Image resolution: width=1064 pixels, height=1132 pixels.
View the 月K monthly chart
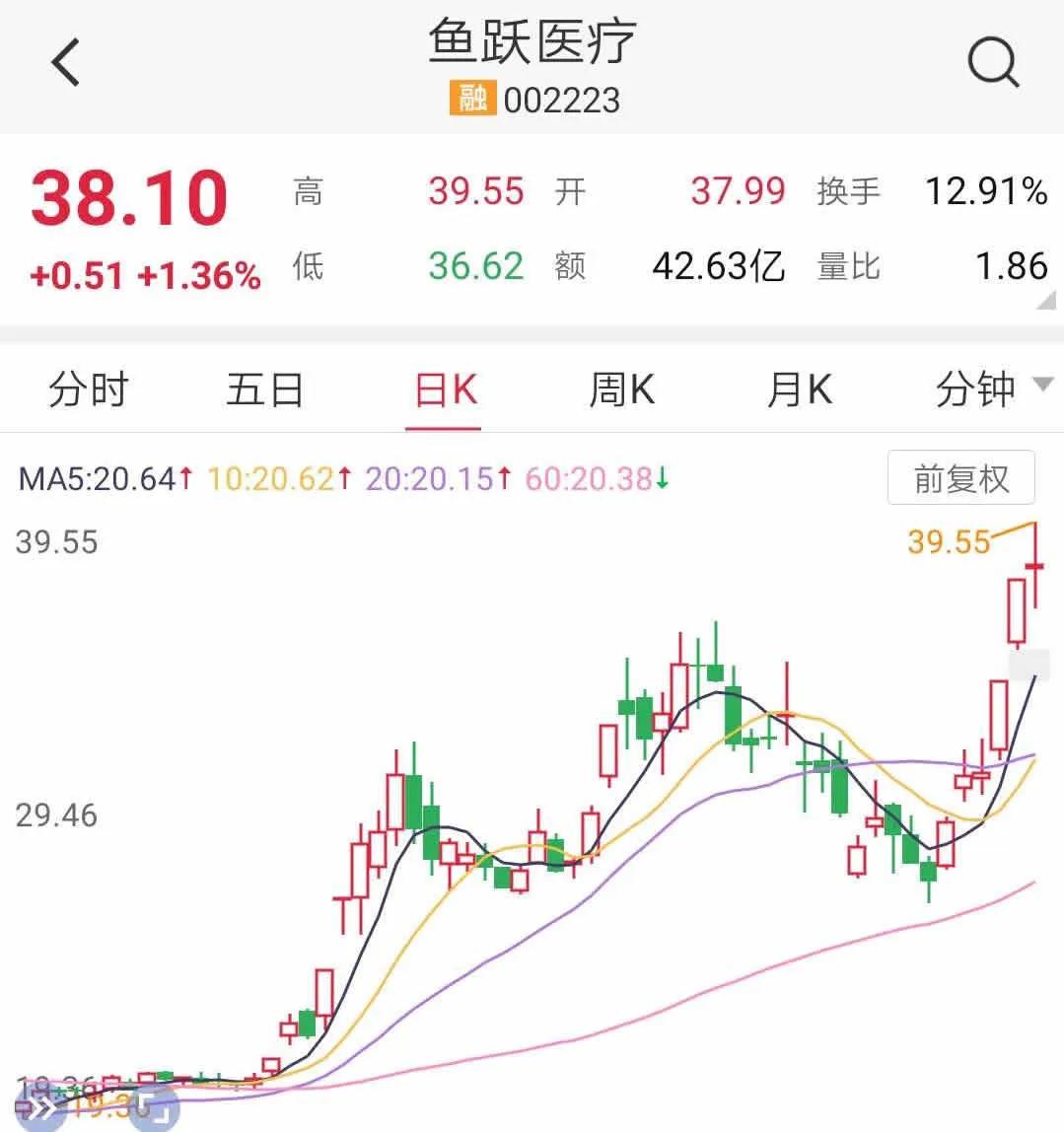pyautogui.click(x=799, y=390)
